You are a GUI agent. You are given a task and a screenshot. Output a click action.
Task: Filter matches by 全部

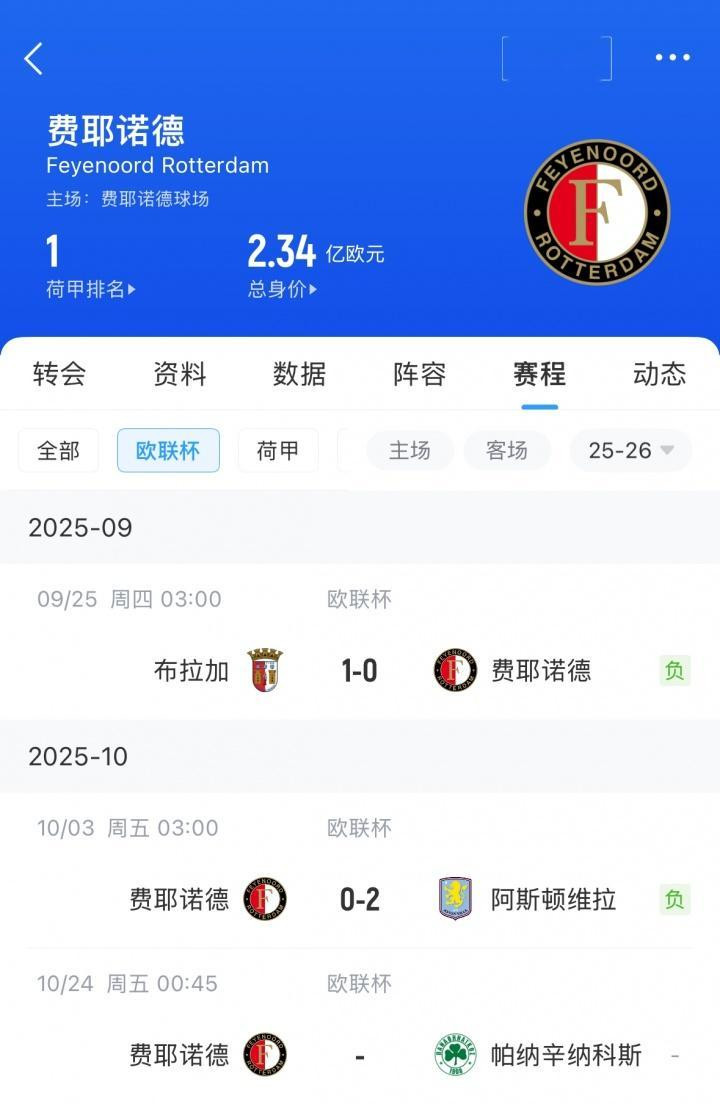tap(58, 451)
